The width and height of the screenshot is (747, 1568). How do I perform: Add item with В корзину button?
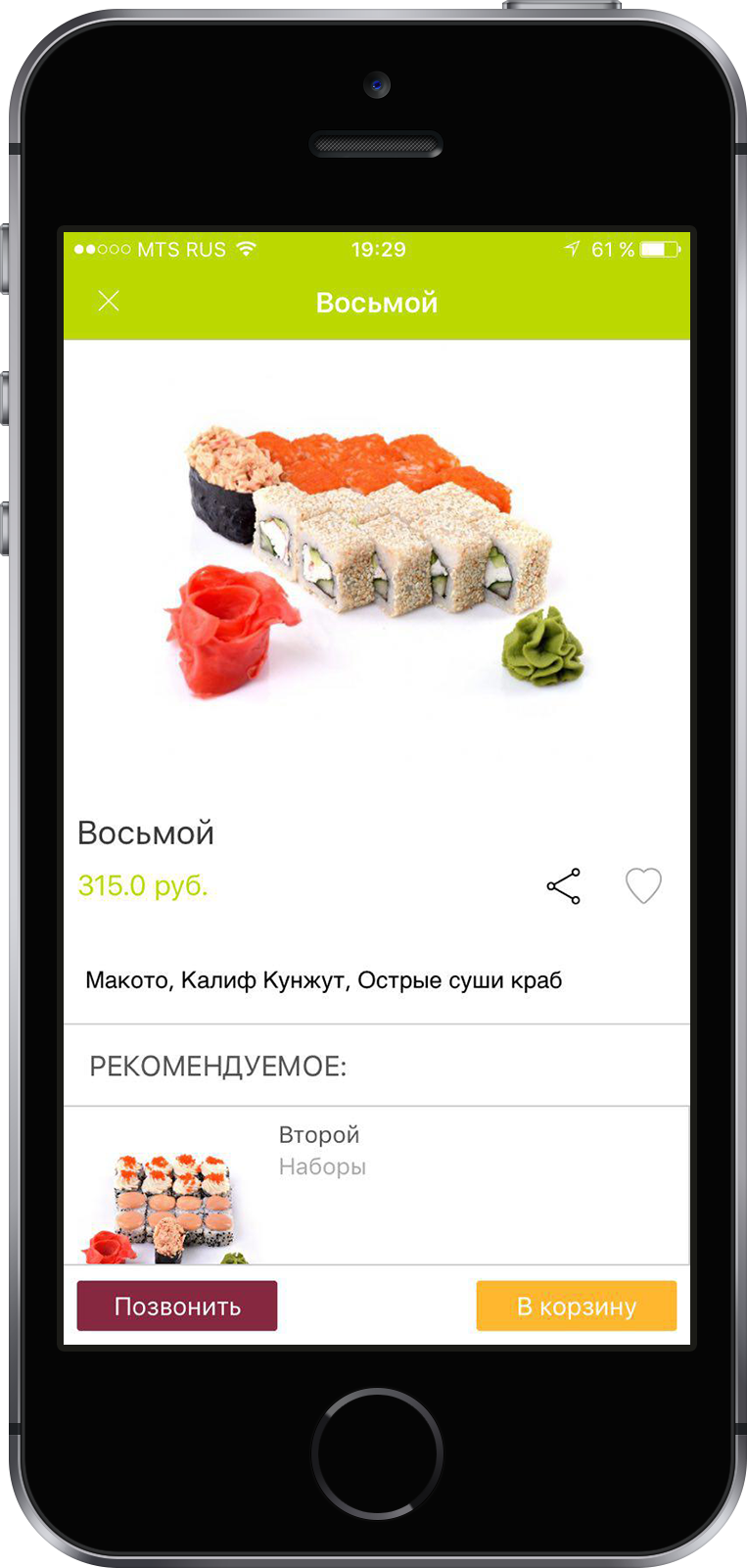pyautogui.click(x=576, y=1306)
